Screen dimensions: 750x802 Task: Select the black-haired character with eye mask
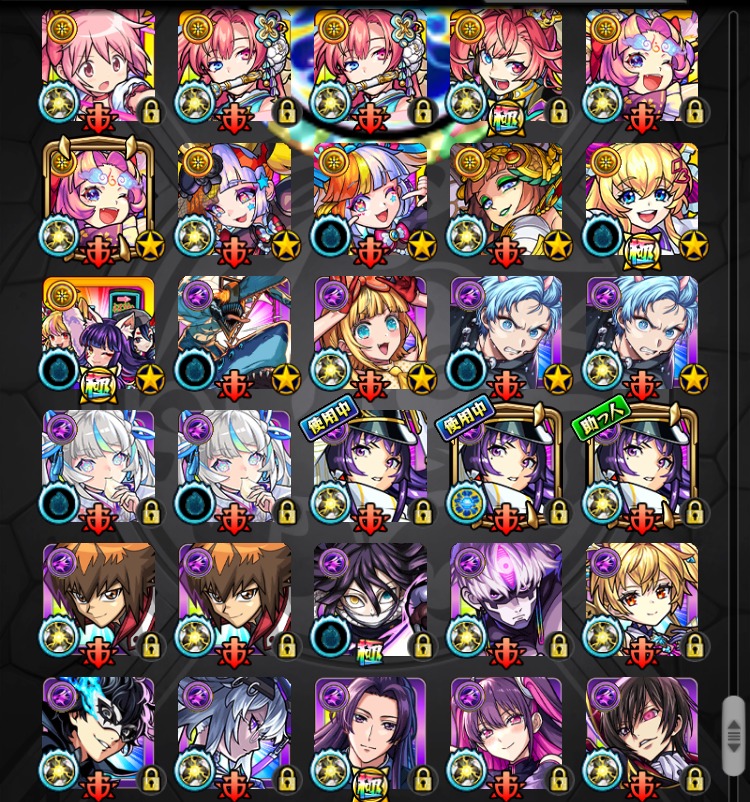(370, 600)
